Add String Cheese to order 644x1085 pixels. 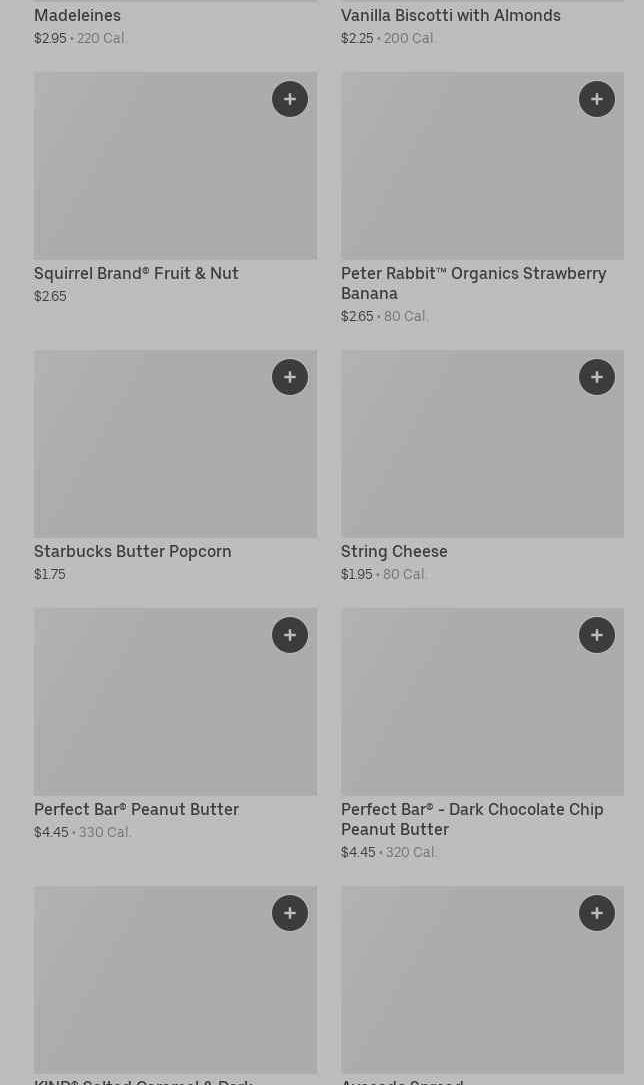click(597, 377)
